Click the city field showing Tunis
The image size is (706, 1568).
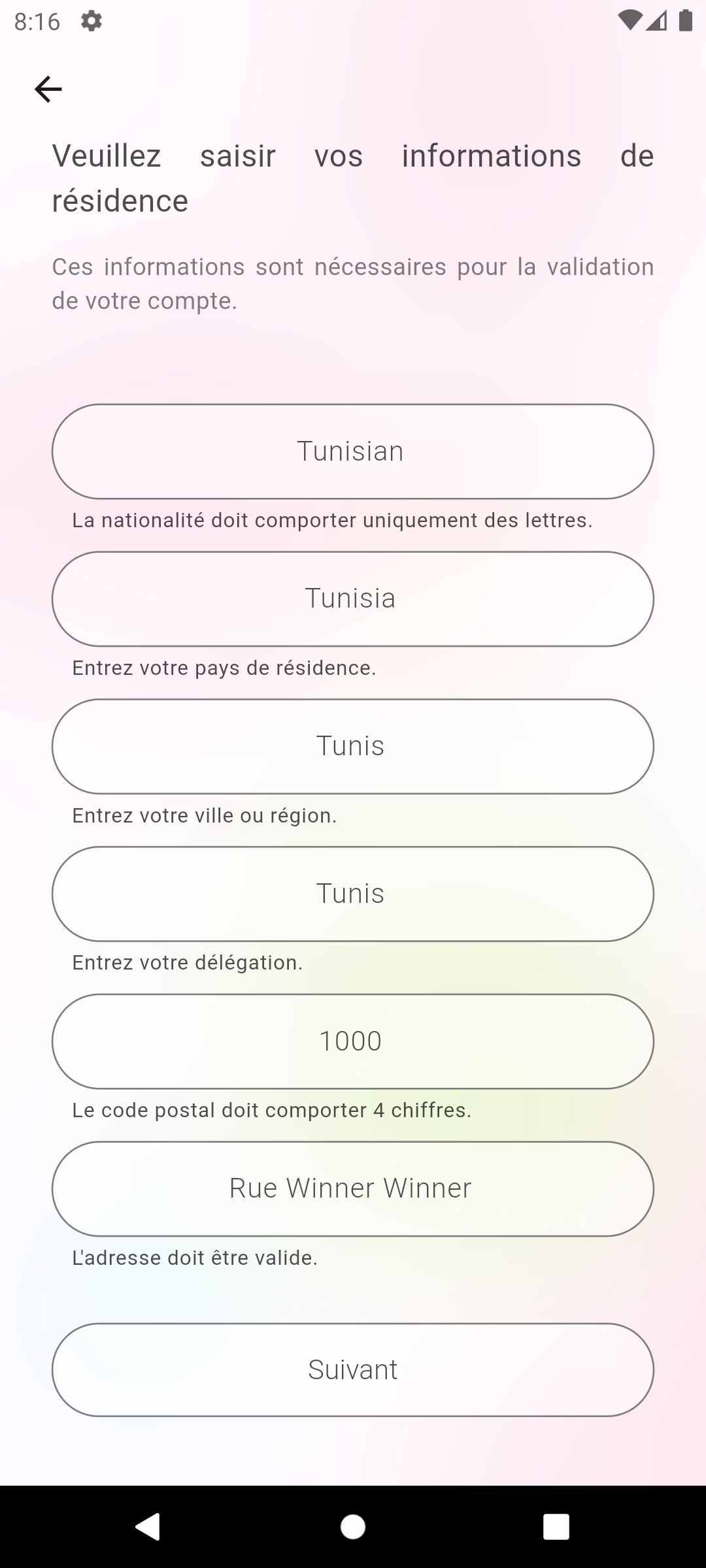(x=352, y=746)
